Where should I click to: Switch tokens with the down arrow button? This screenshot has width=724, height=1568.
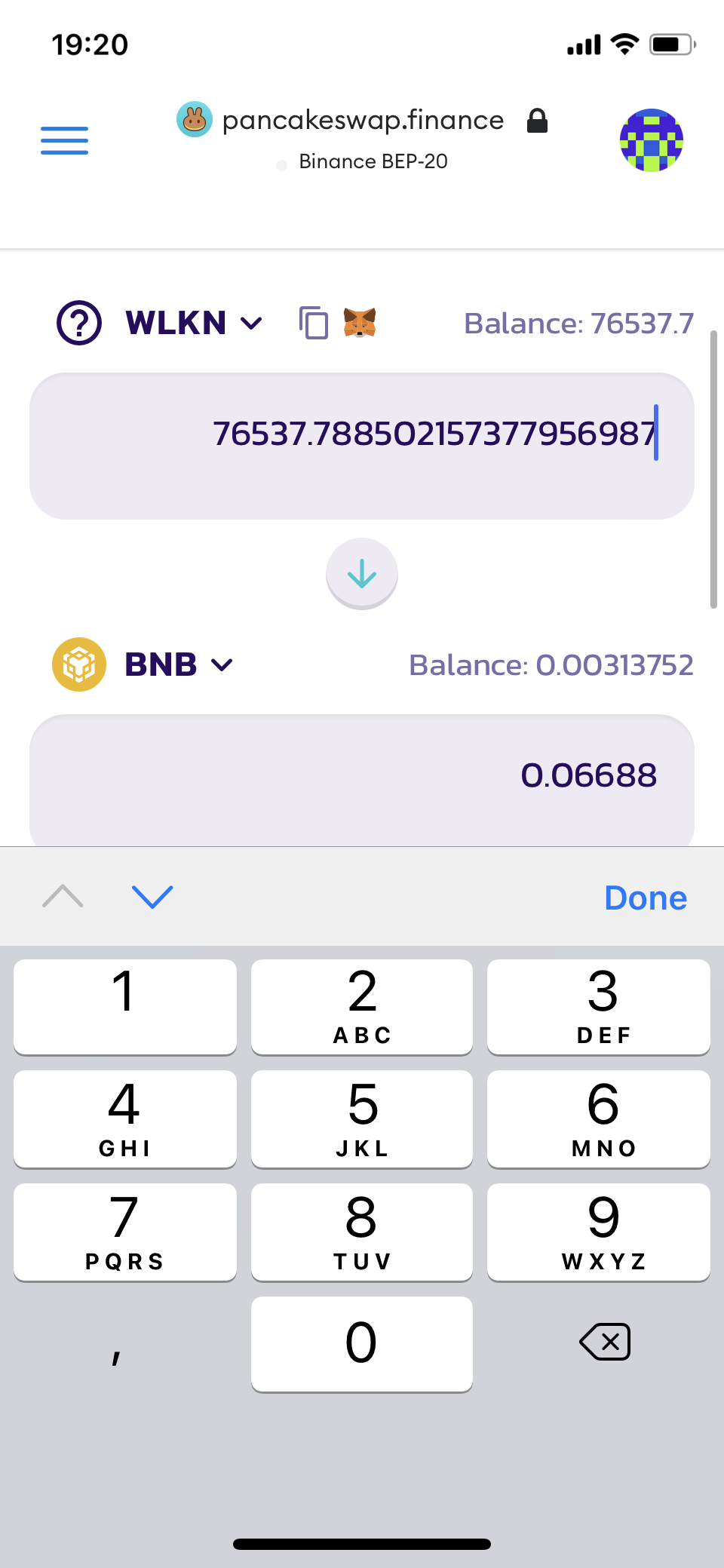pos(362,574)
